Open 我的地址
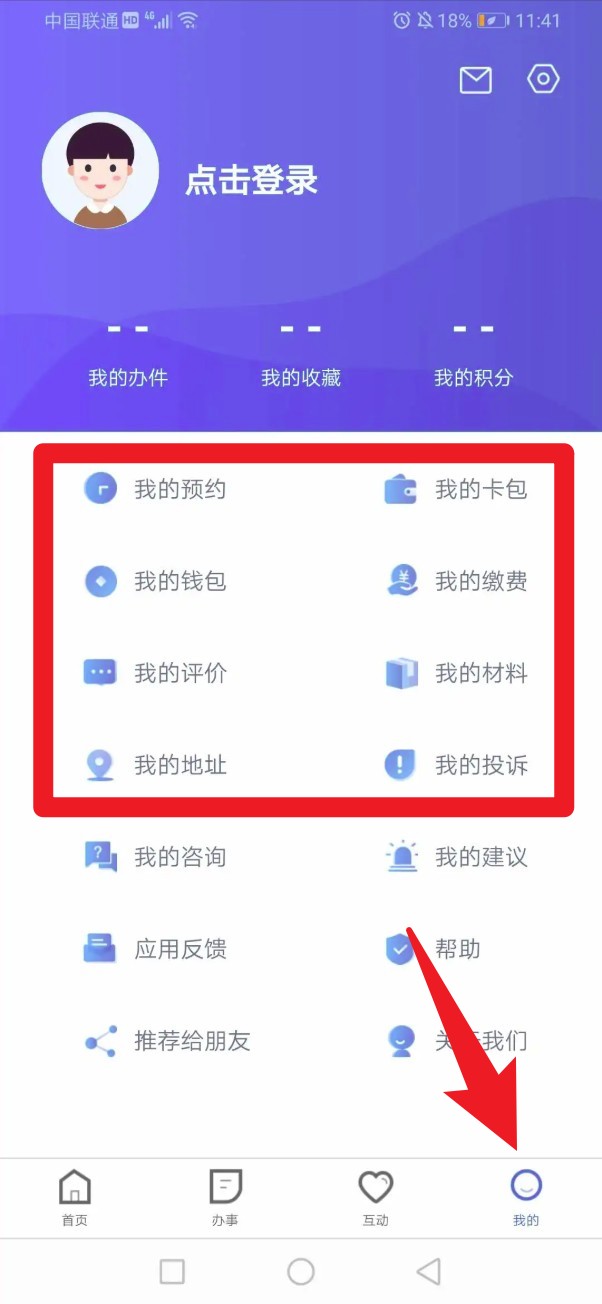 click(157, 765)
